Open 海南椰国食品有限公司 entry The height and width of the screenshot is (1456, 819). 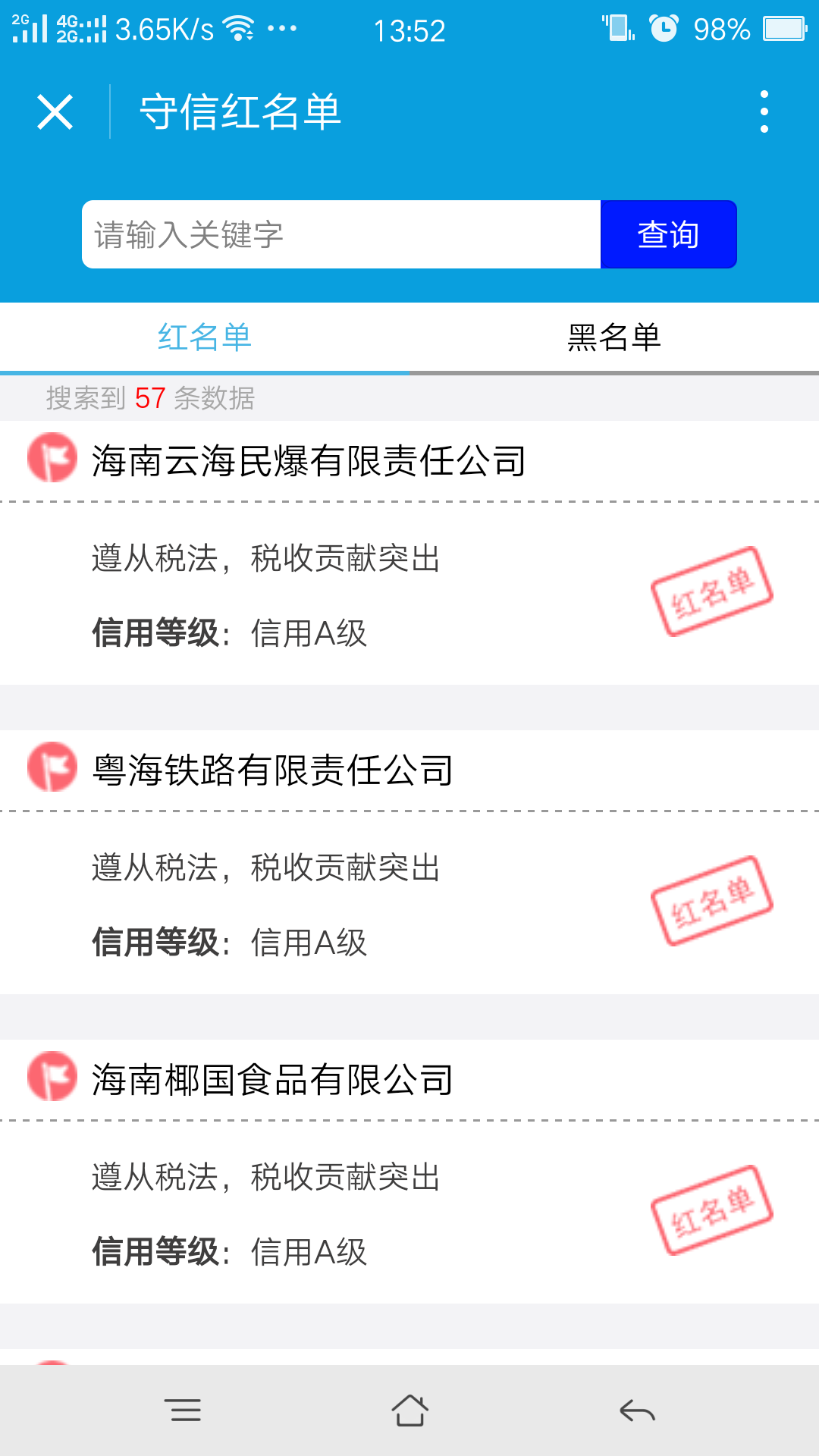273,1080
